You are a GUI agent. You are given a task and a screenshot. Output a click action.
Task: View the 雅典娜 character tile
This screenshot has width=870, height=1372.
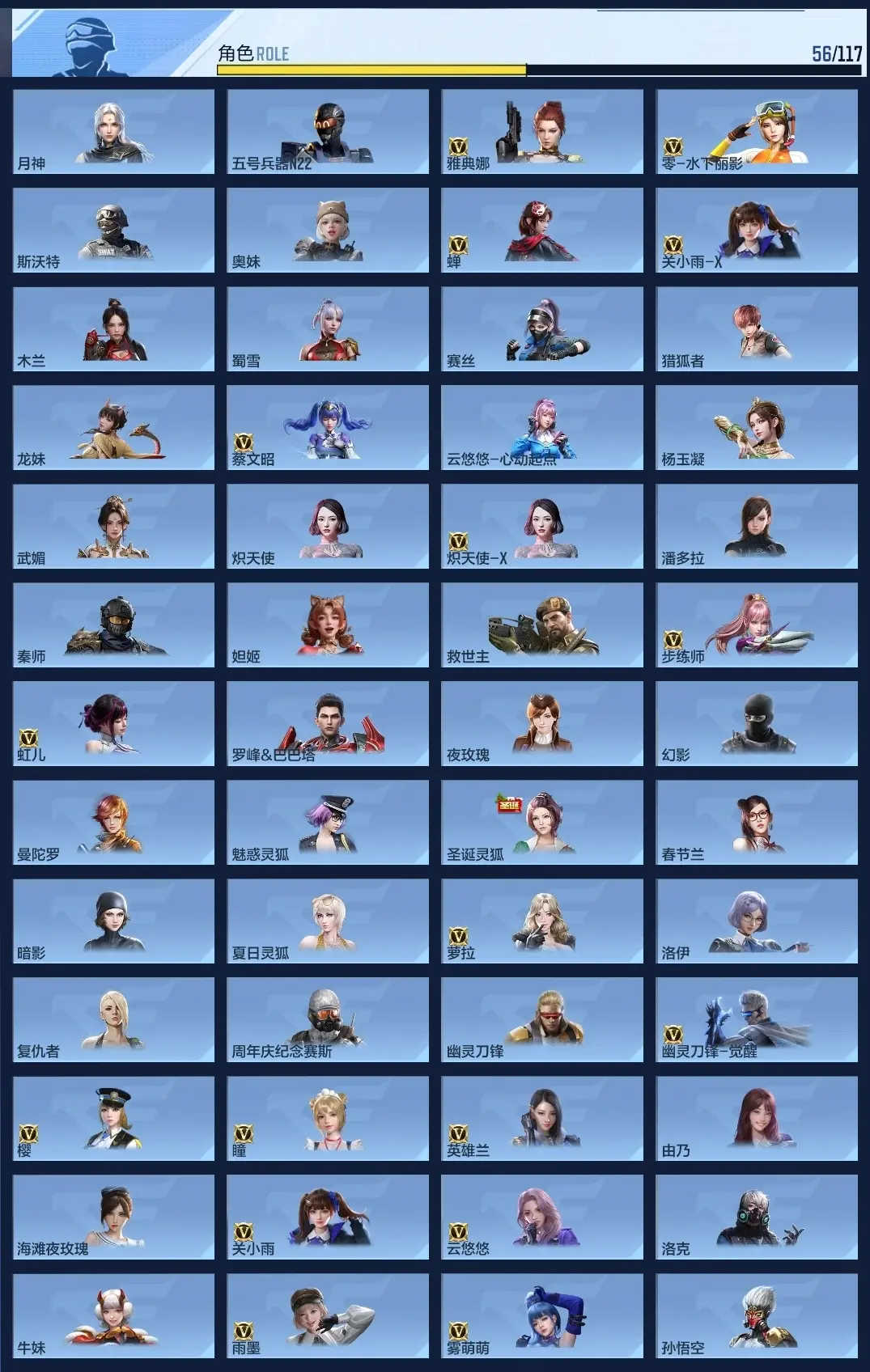pyautogui.click(x=541, y=131)
